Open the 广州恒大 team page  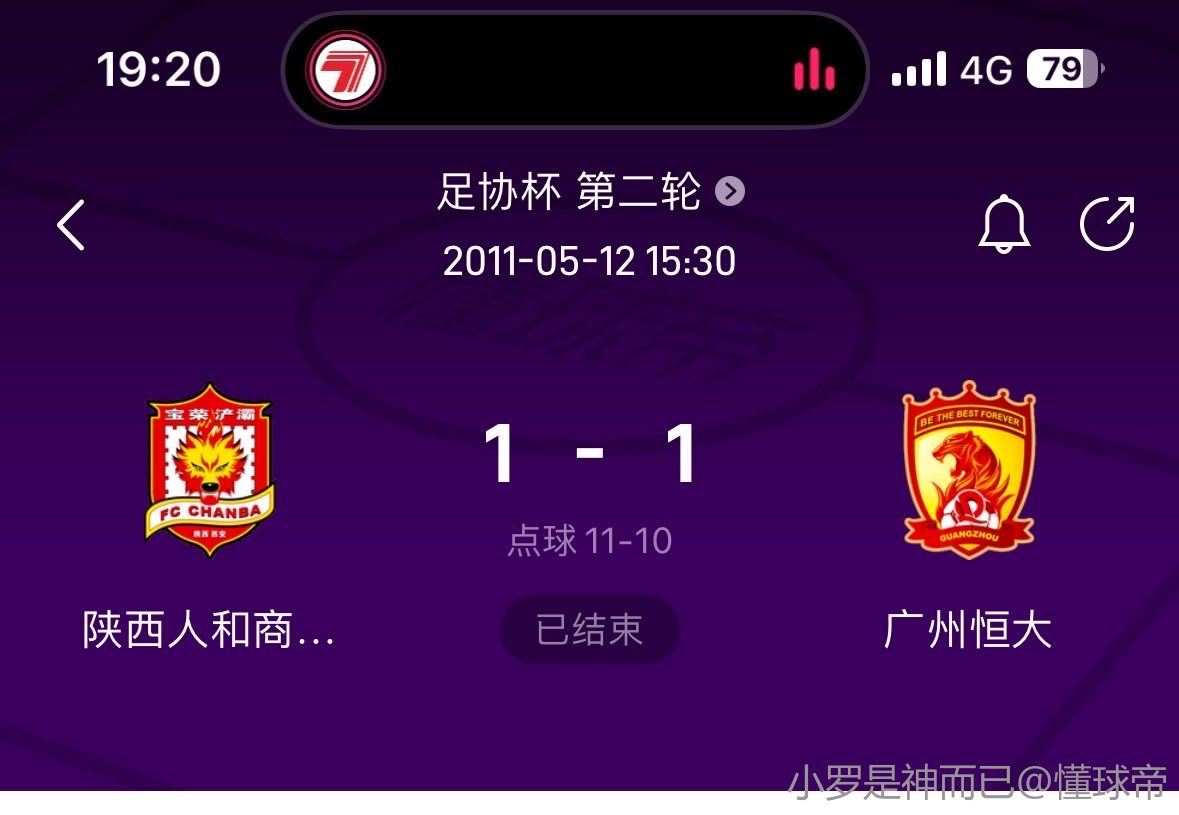968,470
